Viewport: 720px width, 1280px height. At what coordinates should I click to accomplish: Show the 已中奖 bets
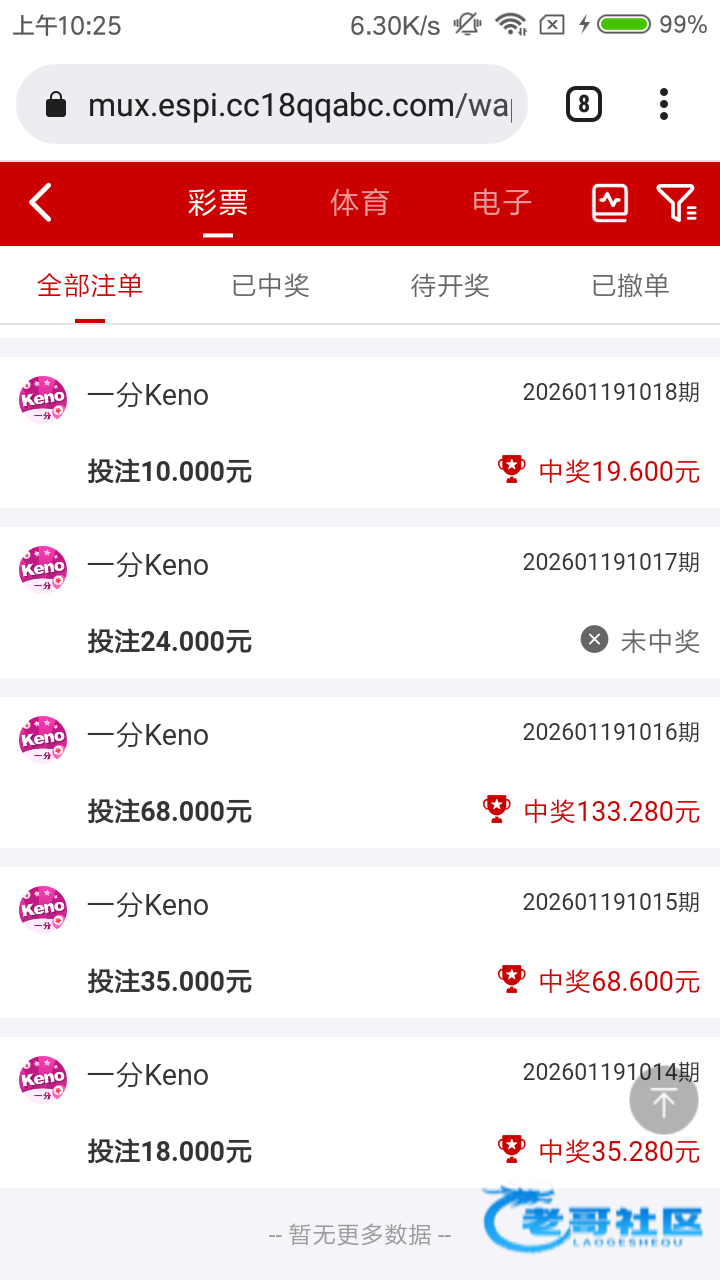(270, 286)
